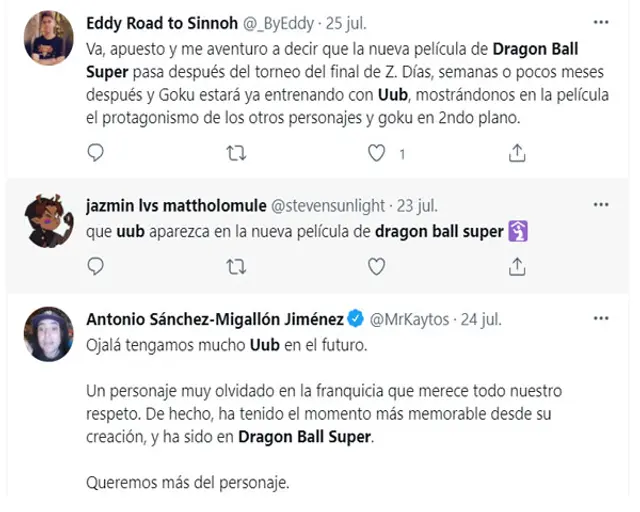
Task: View Antonio Sánchez-Migallón Jiménez's profile picture
Action: [48, 335]
